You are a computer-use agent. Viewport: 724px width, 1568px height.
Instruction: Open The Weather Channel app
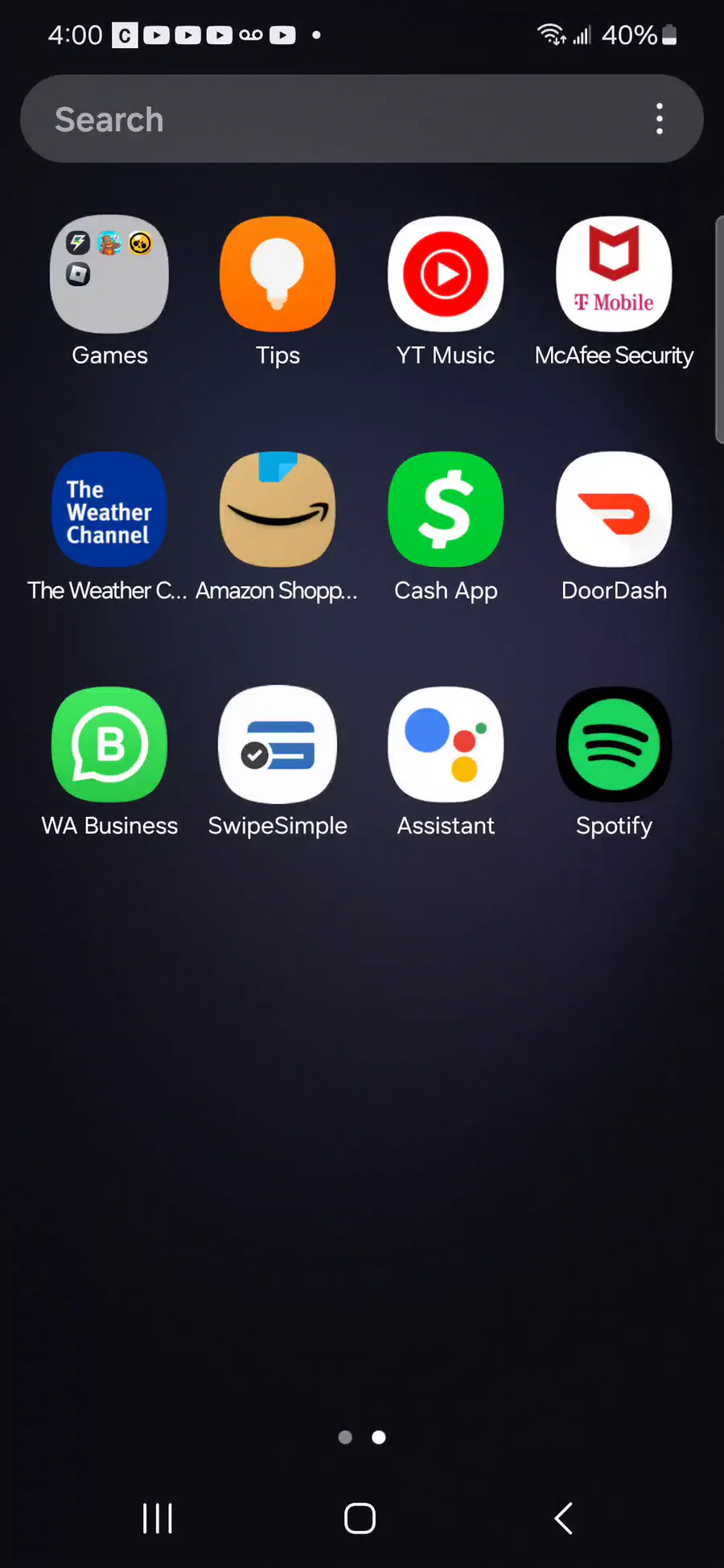109,509
